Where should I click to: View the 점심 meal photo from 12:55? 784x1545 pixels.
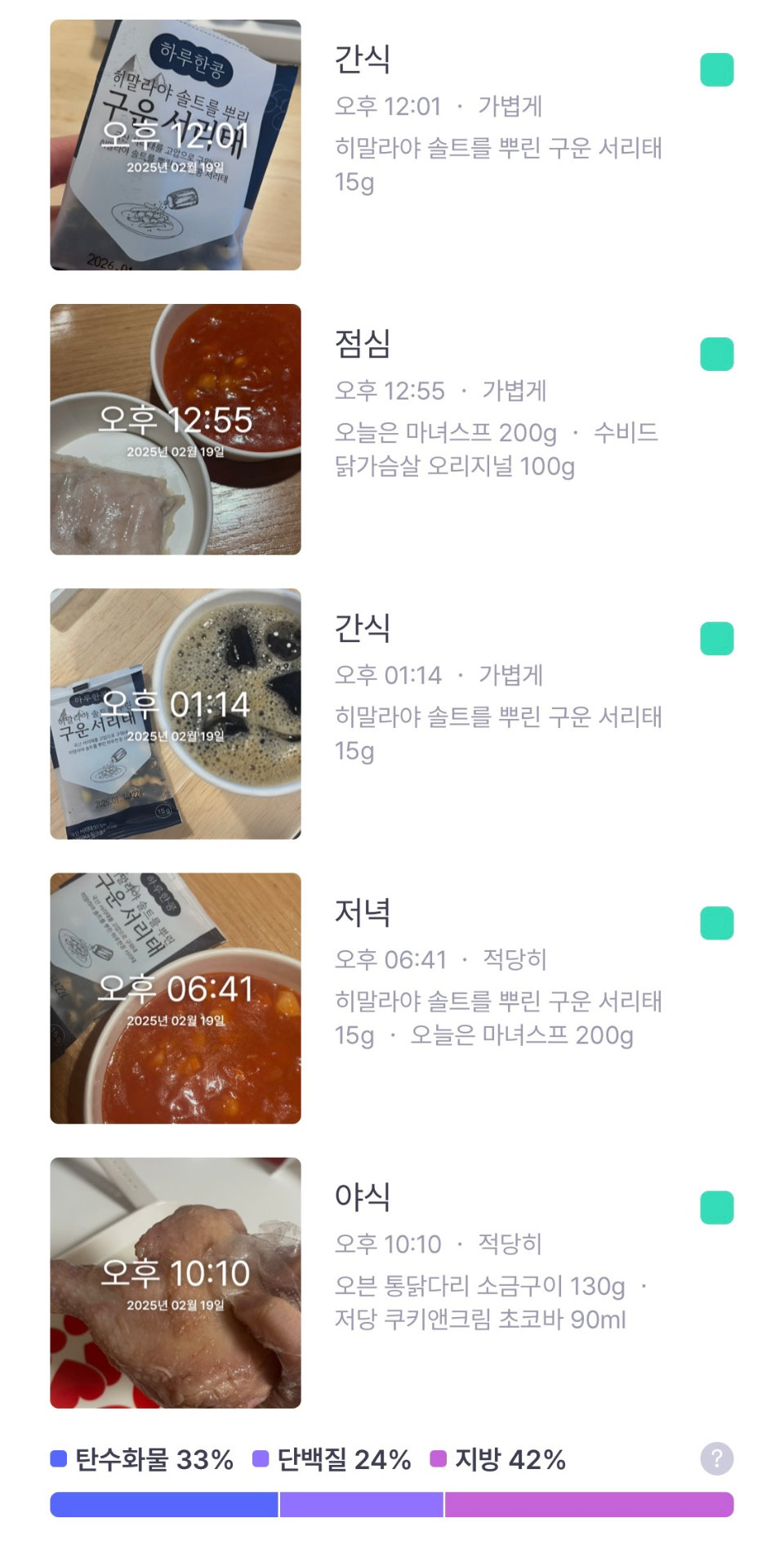(x=176, y=429)
